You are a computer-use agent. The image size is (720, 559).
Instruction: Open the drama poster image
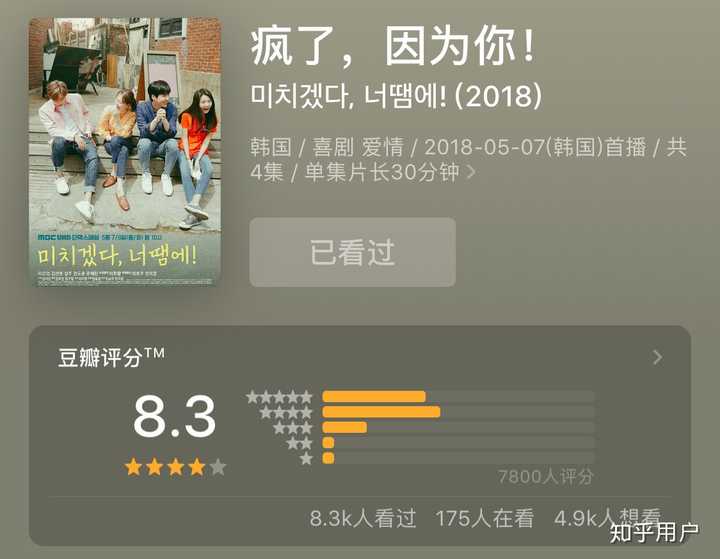point(125,152)
